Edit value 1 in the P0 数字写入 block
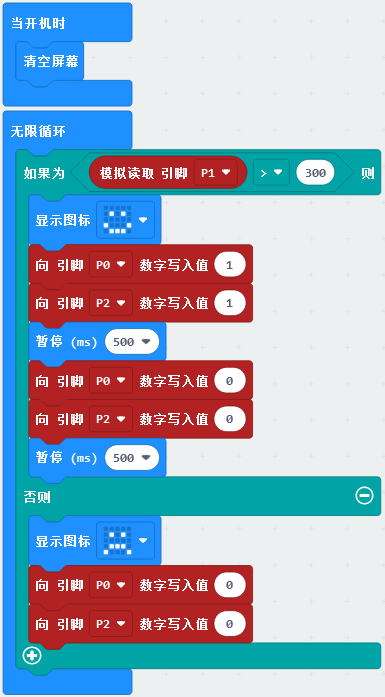This screenshot has height=697, width=385. pos(229,265)
